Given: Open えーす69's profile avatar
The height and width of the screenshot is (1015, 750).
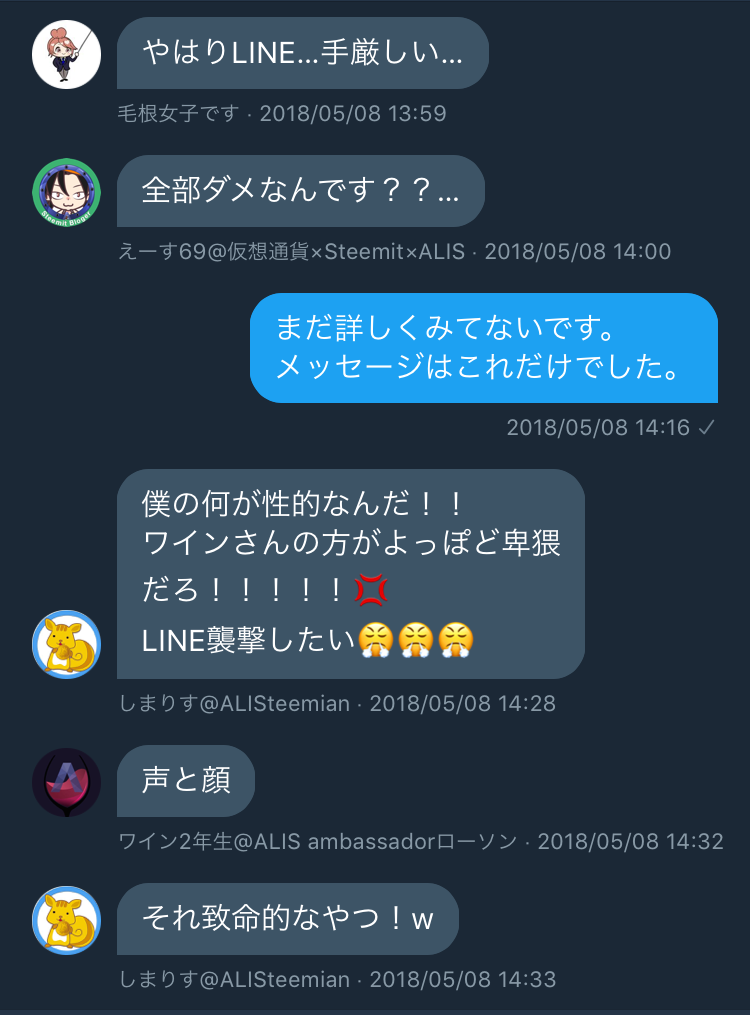Looking at the screenshot, I should tap(66, 192).
